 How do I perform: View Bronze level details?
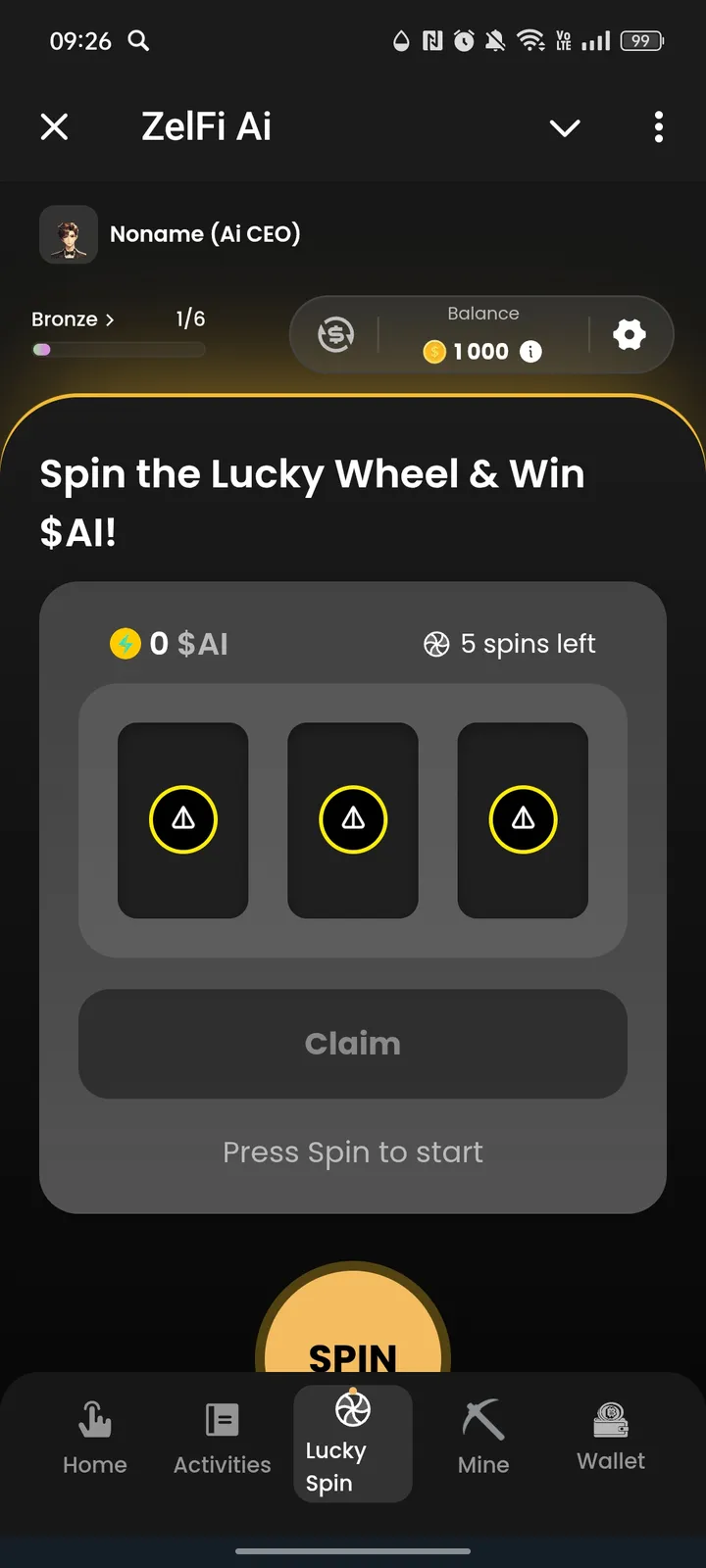point(73,319)
